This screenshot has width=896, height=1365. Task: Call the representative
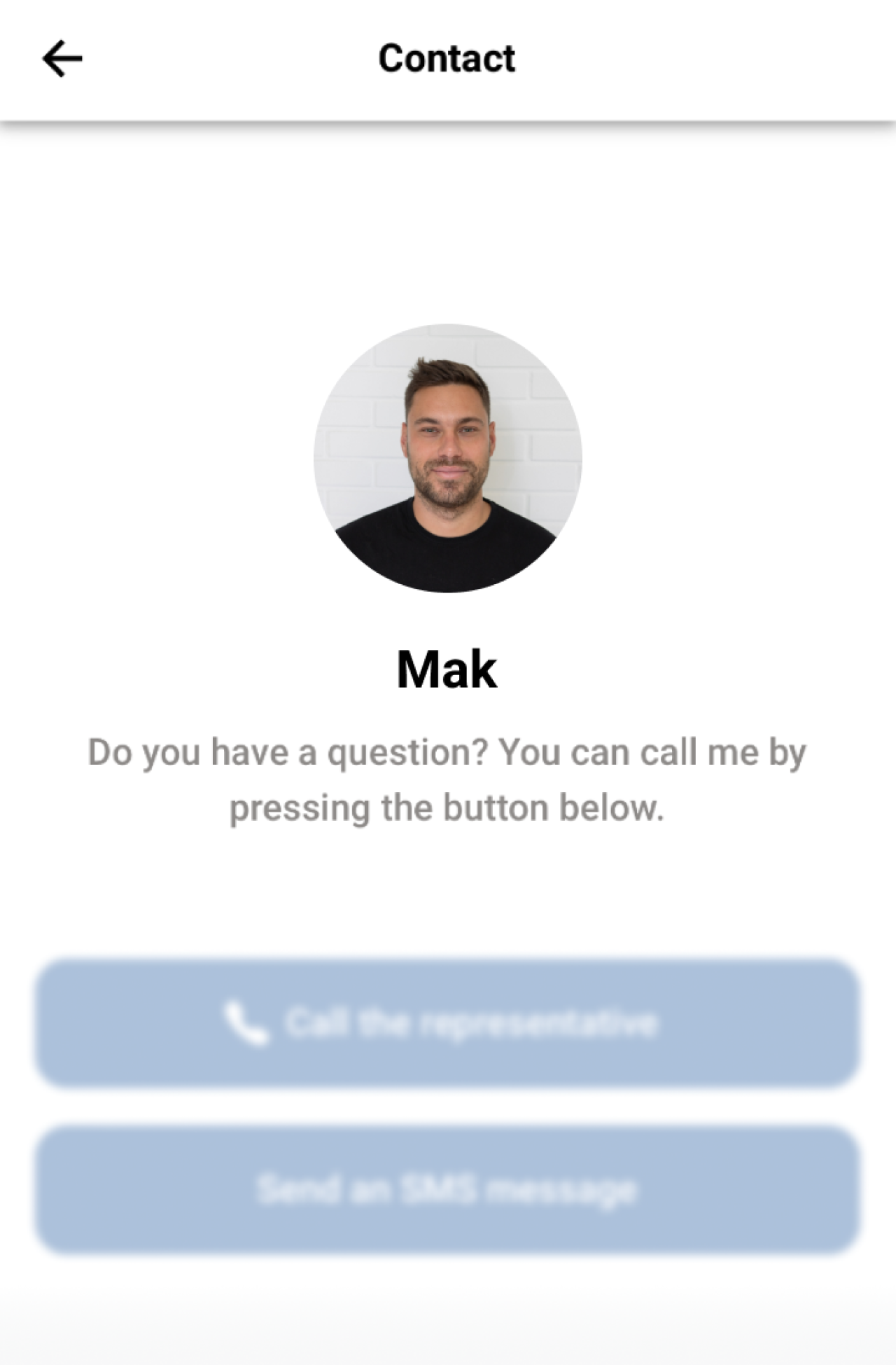(x=447, y=1023)
